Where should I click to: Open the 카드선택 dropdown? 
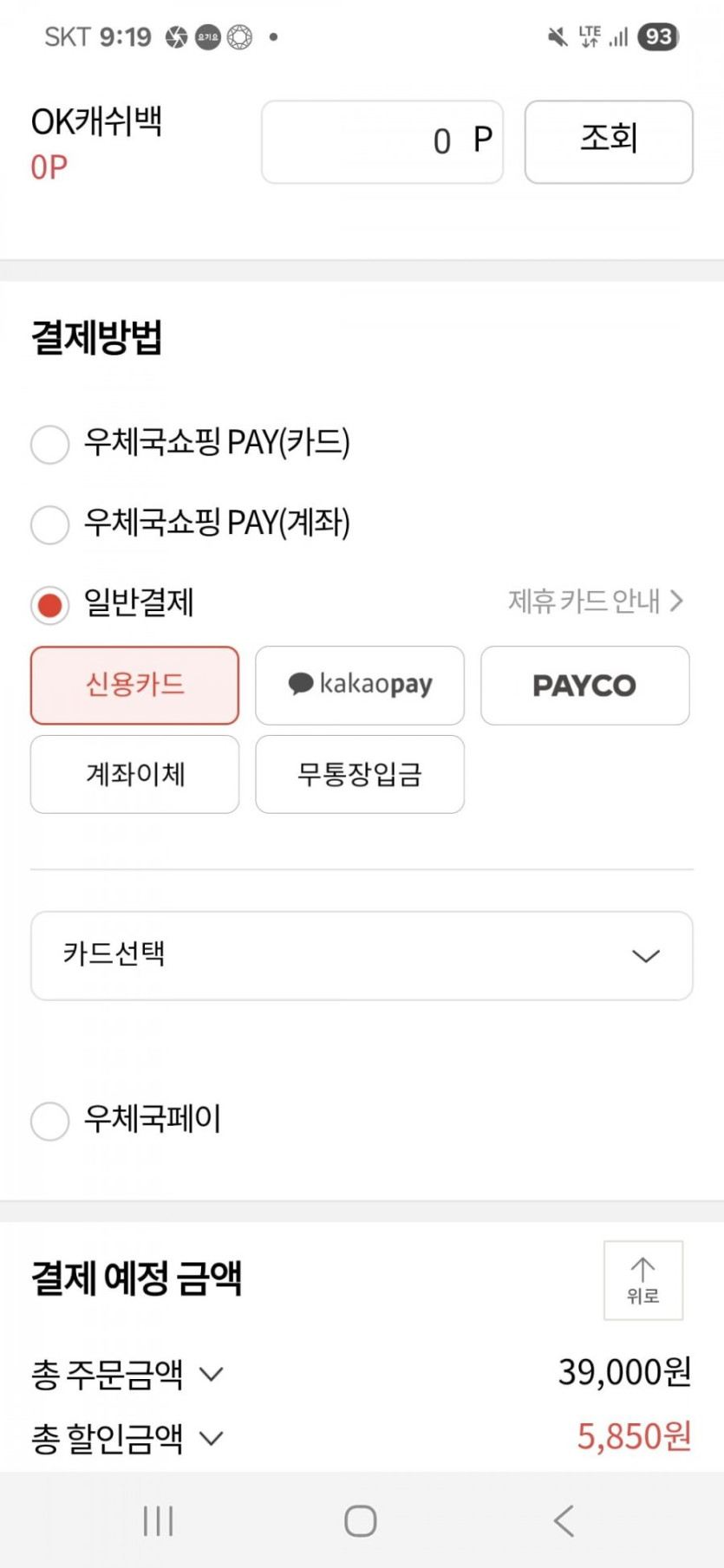tap(362, 955)
